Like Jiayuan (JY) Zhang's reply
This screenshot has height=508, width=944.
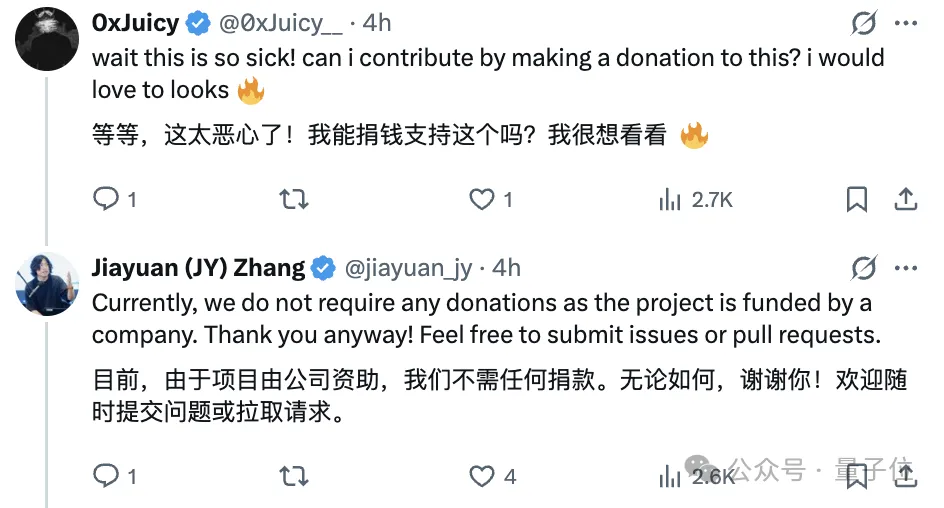click(x=482, y=476)
